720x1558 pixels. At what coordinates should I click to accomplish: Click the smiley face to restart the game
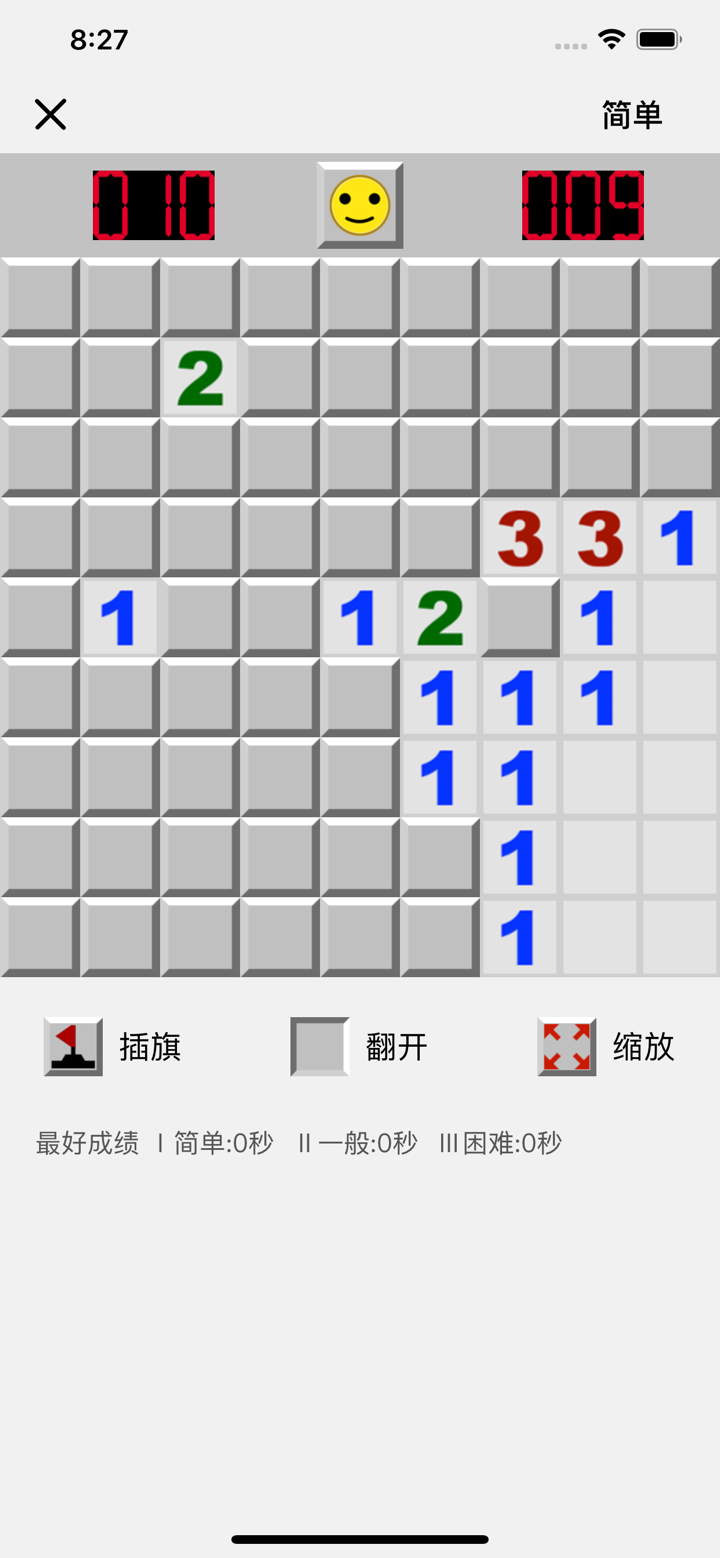[x=360, y=204]
